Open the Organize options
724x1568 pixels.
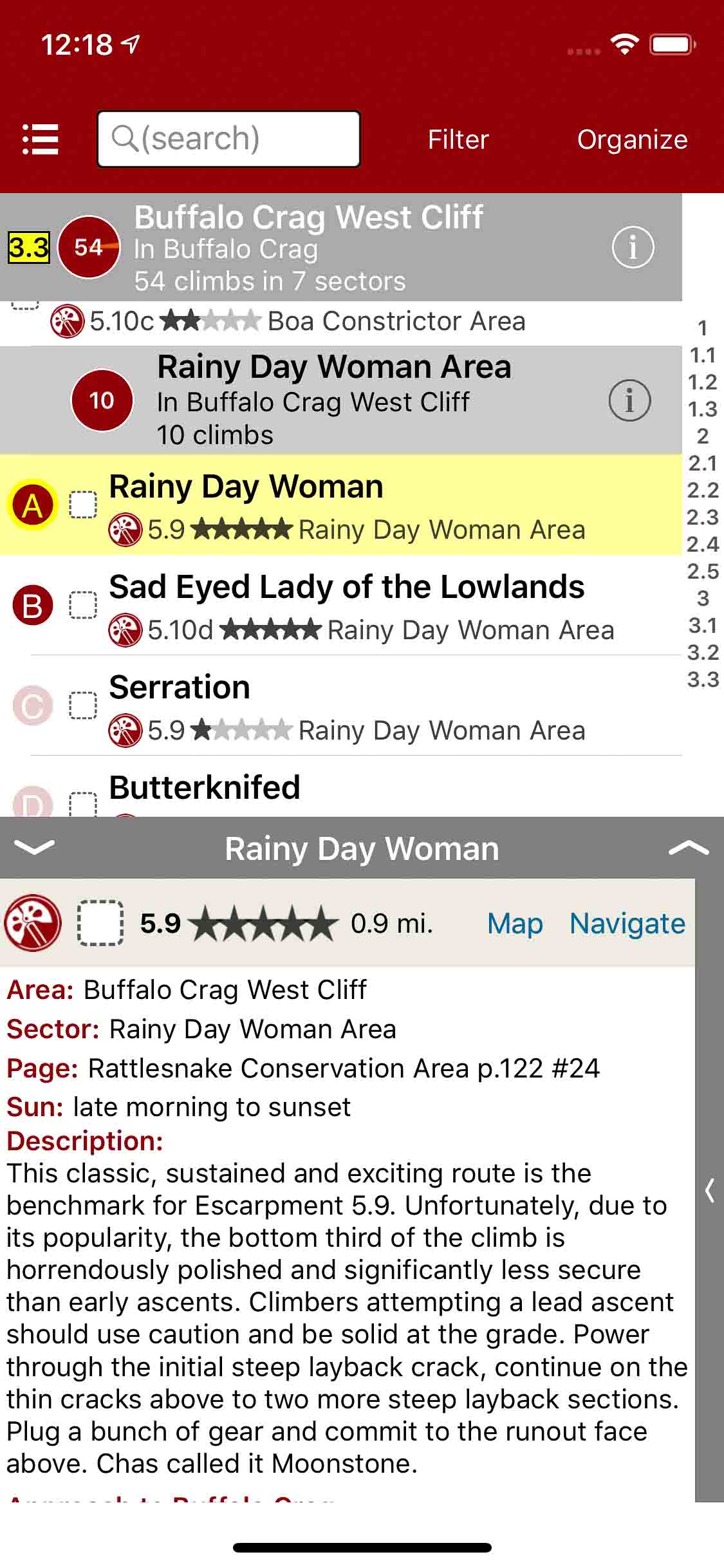pos(632,139)
